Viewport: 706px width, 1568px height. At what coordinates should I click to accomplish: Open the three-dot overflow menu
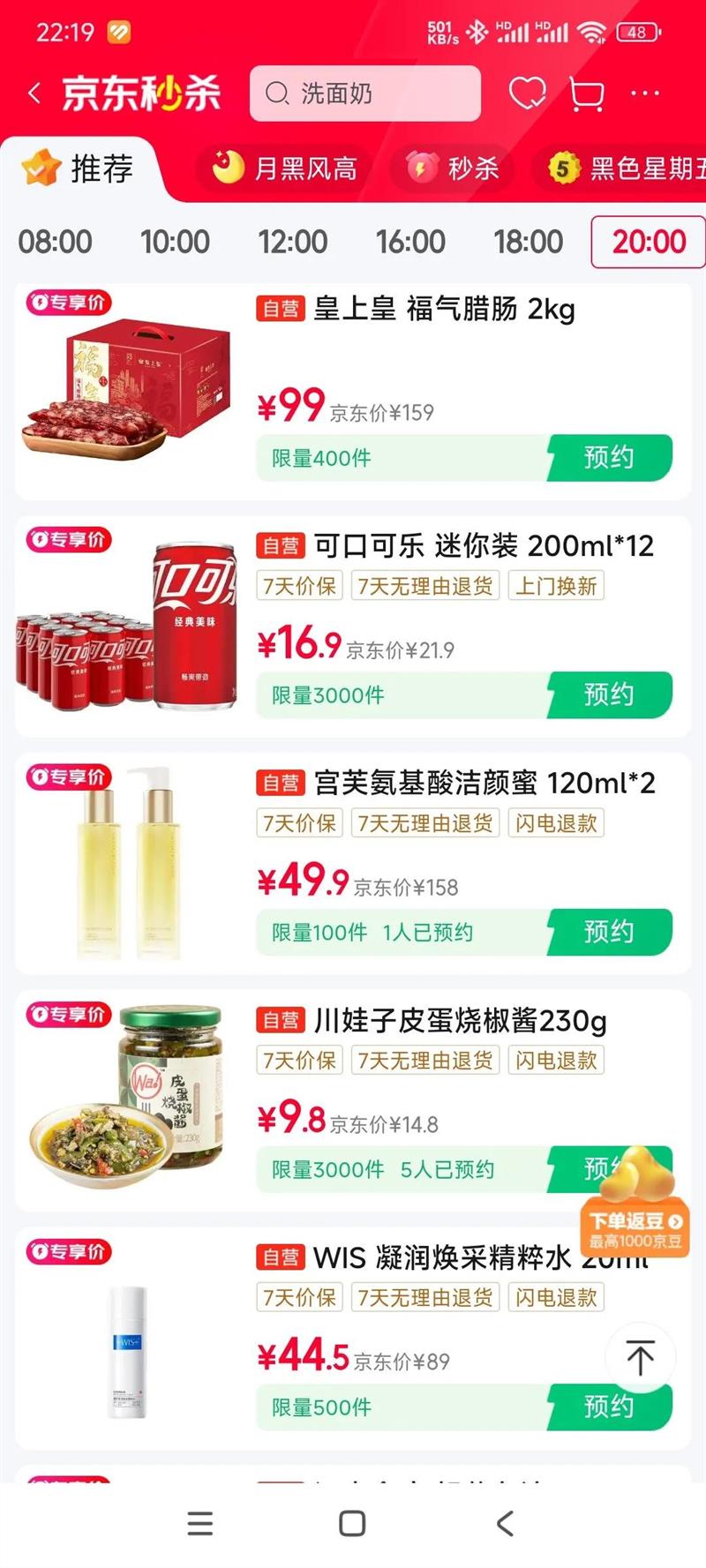[x=645, y=94]
